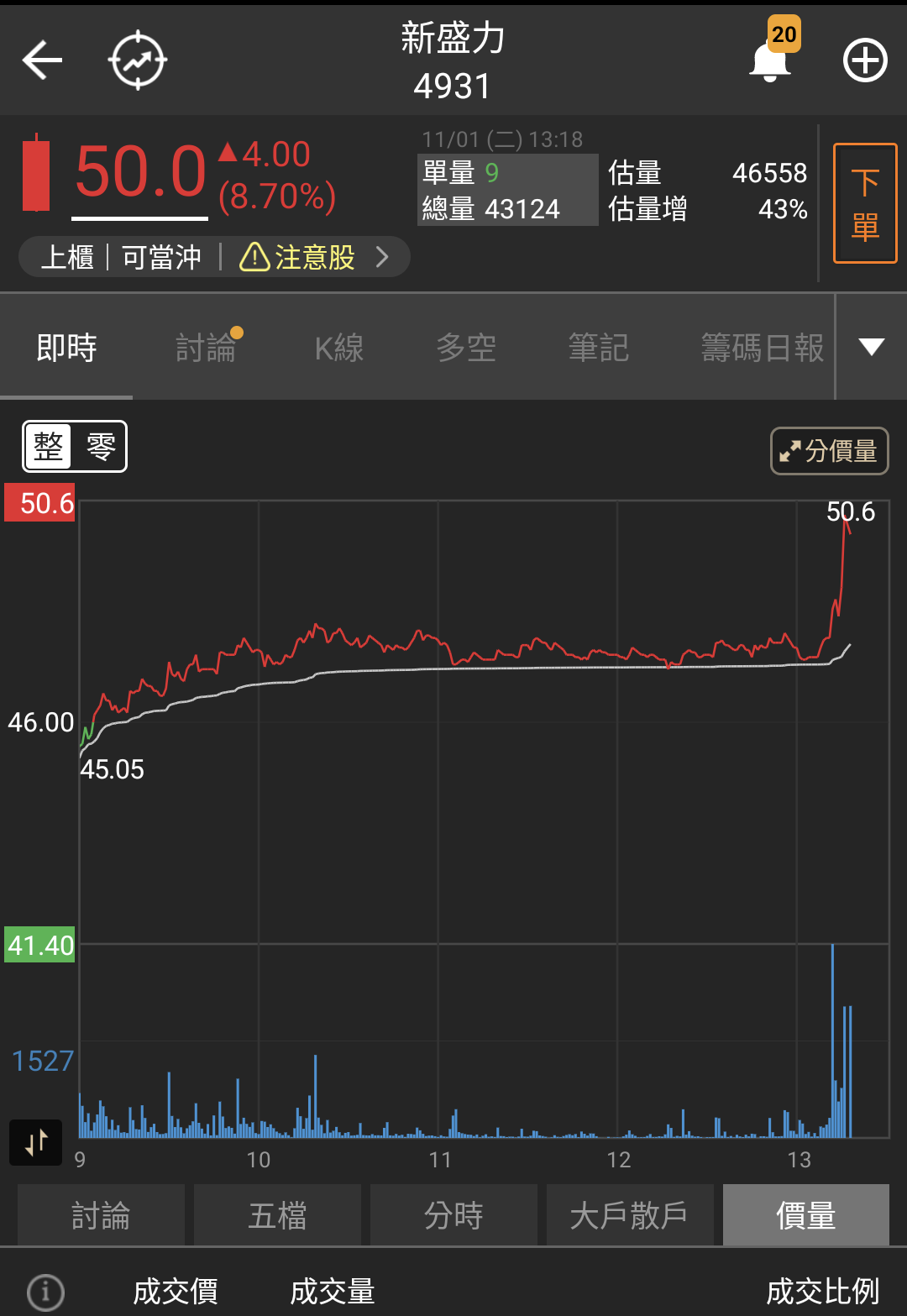Go back using the top-left arrow
The width and height of the screenshot is (907, 1316).
42,60
